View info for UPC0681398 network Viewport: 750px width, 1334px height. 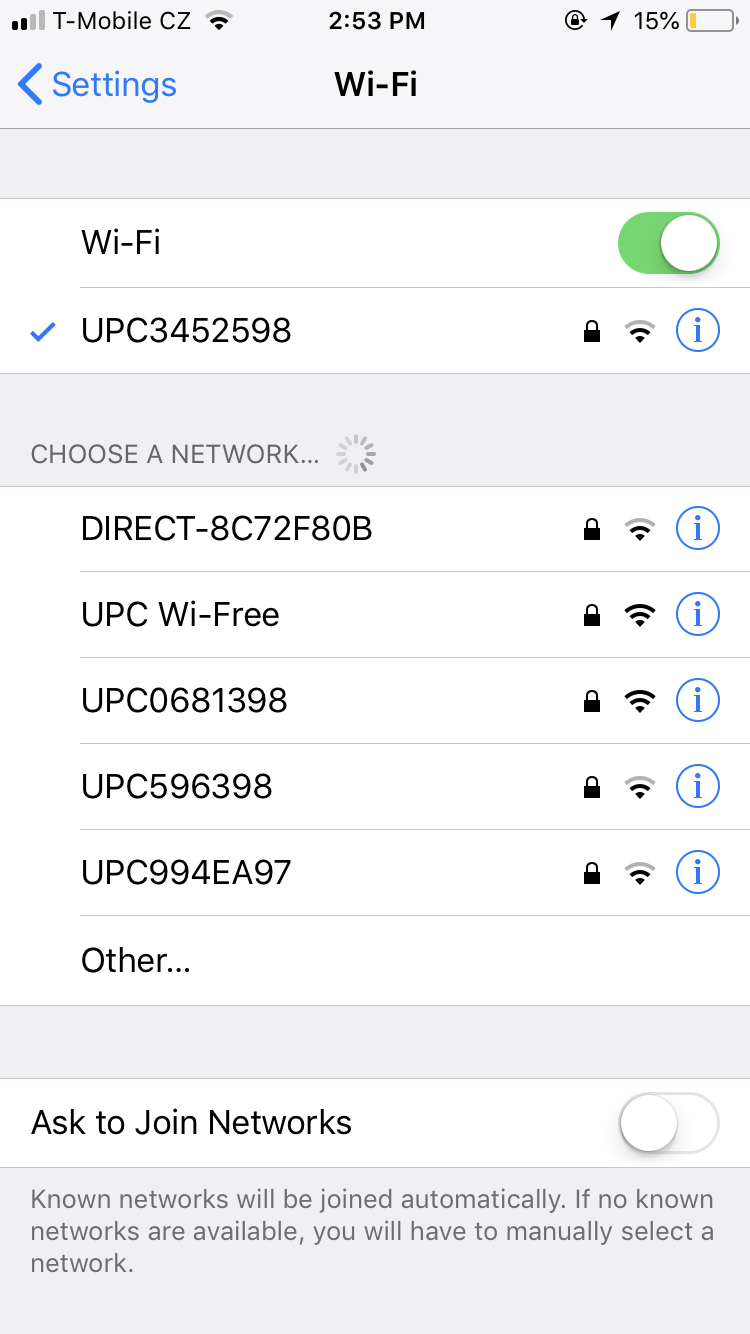click(x=697, y=700)
